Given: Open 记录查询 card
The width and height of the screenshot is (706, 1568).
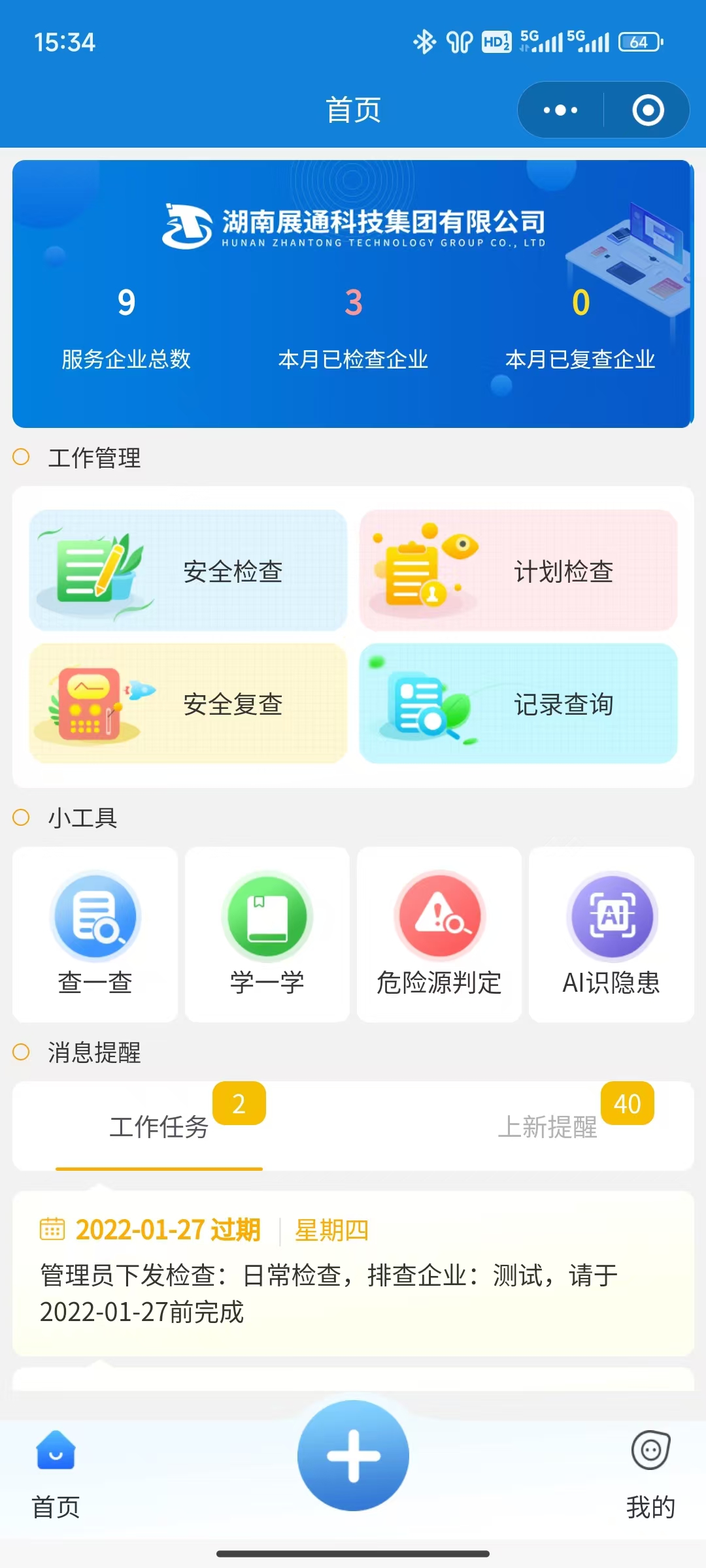Looking at the screenshot, I should [x=518, y=704].
